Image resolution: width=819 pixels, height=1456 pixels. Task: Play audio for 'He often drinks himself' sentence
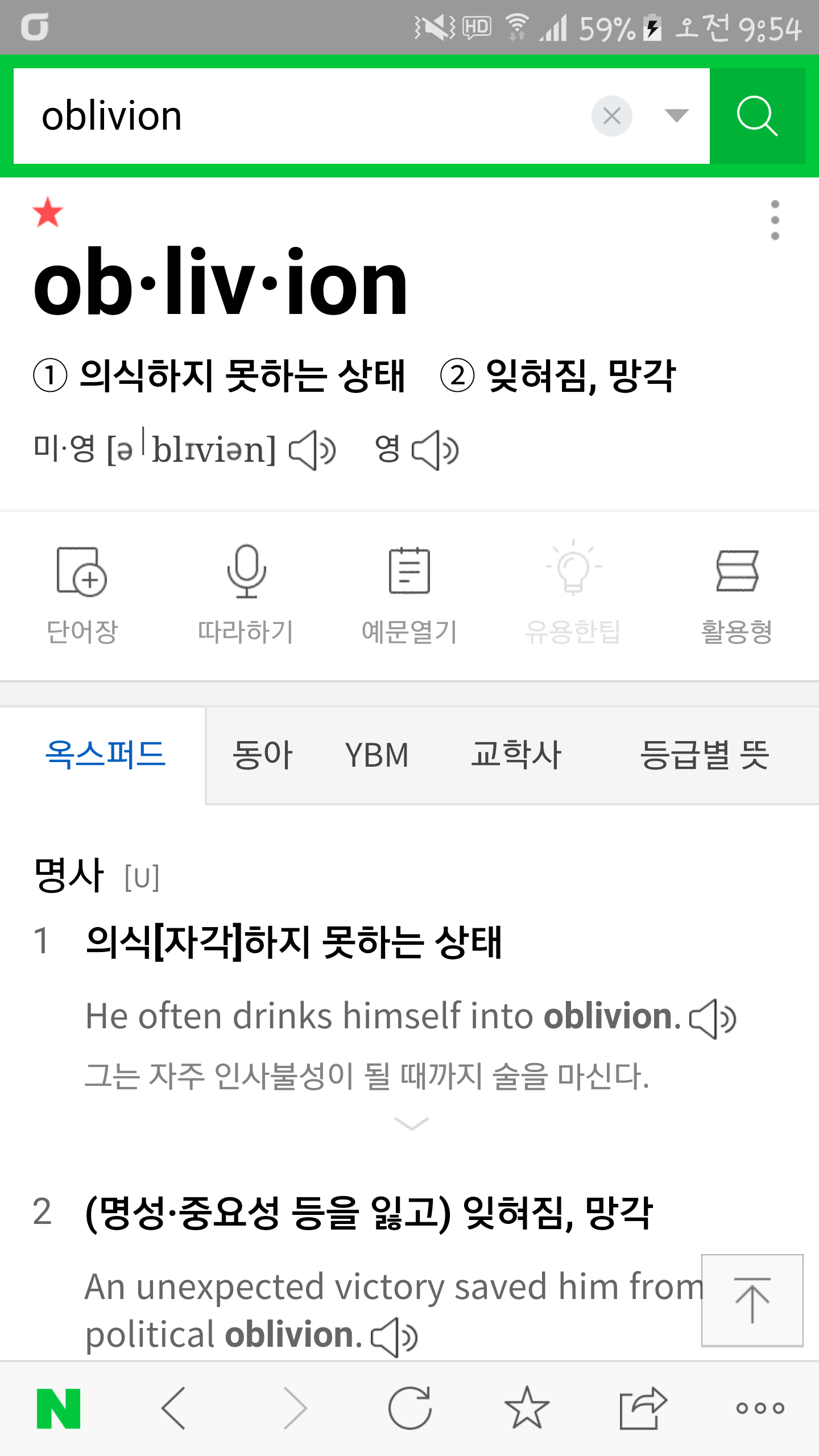coord(713,1018)
